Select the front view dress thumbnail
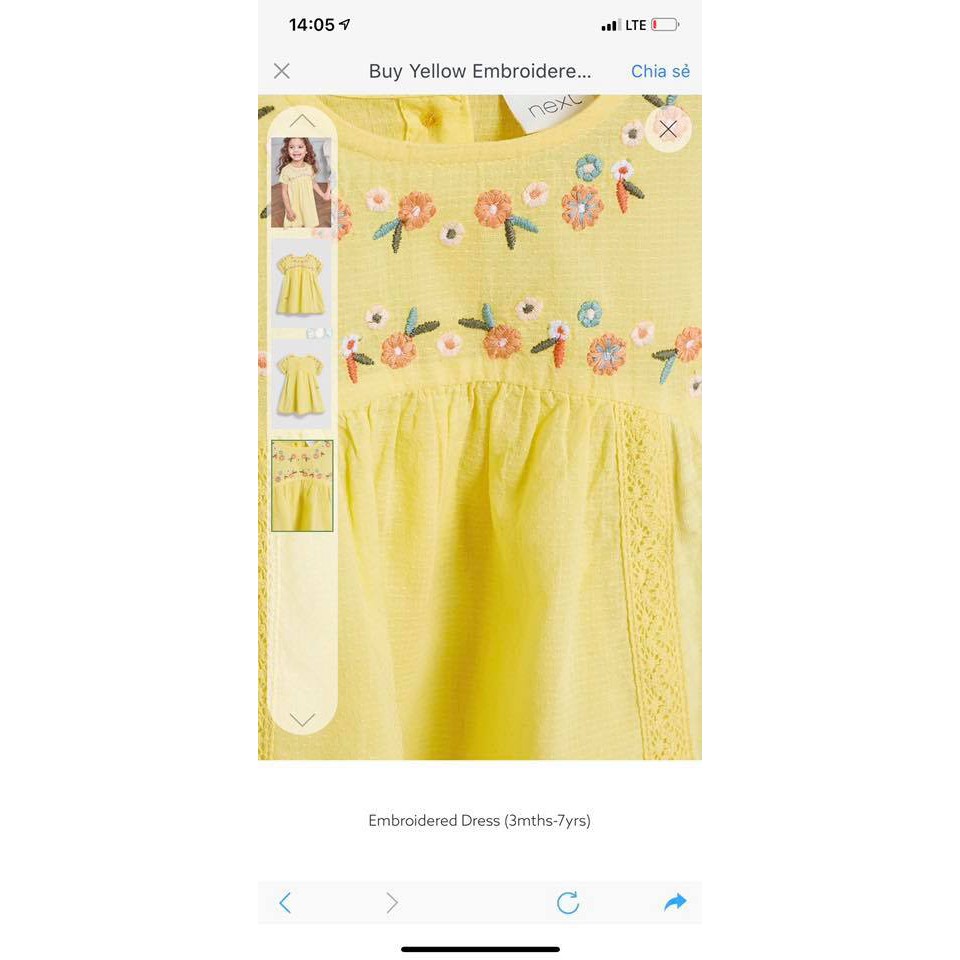The image size is (960, 960). [301, 284]
